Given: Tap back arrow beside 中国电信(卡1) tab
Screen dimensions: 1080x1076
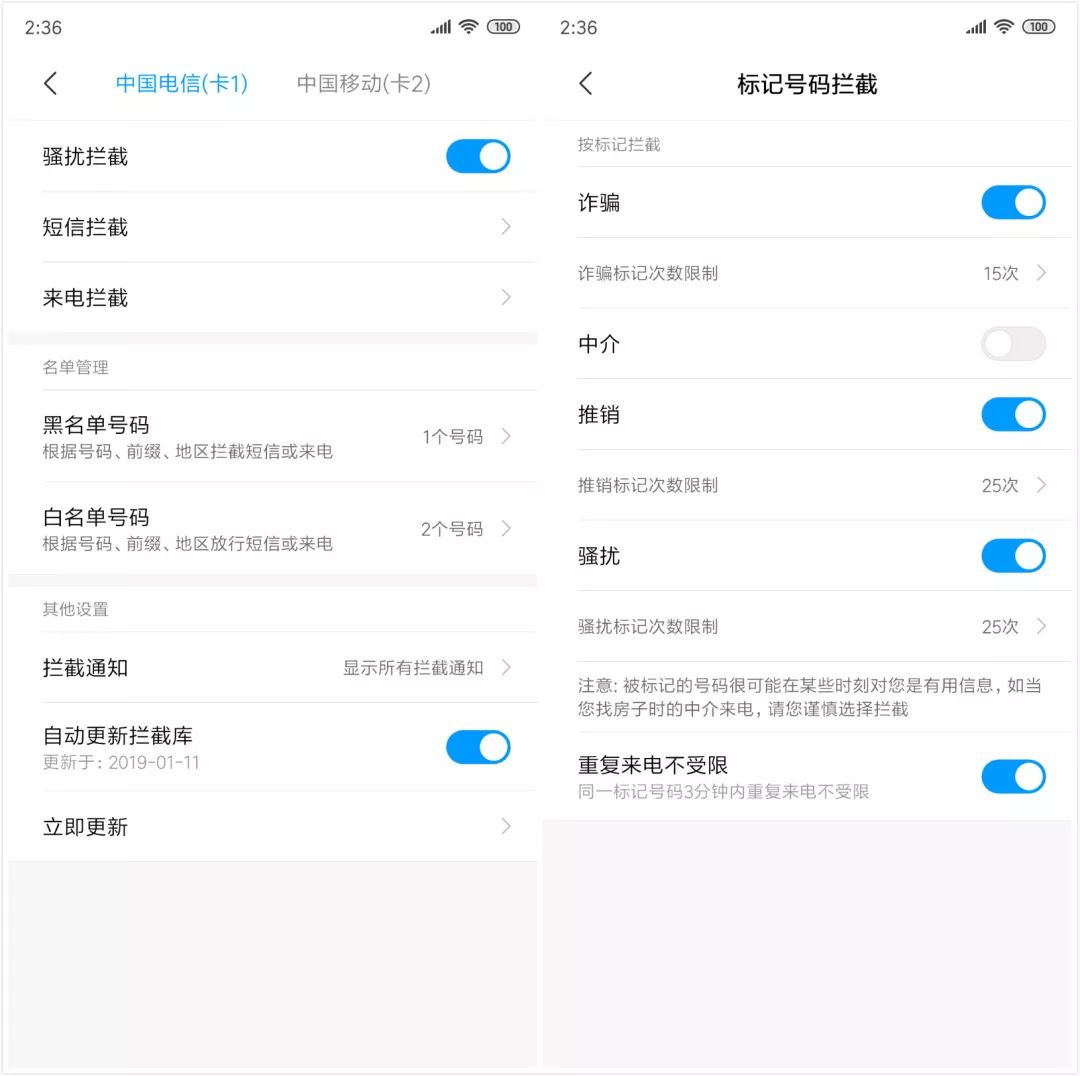Looking at the screenshot, I should coord(51,84).
